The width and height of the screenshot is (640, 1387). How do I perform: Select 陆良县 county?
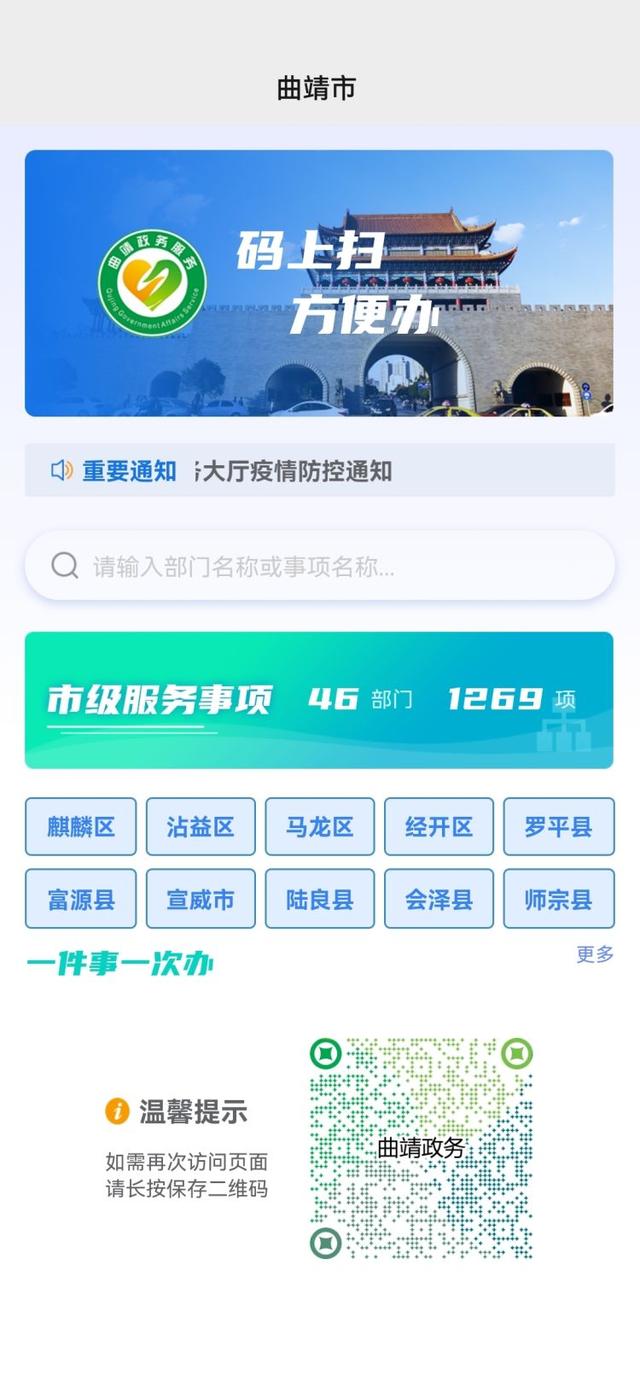click(x=319, y=899)
